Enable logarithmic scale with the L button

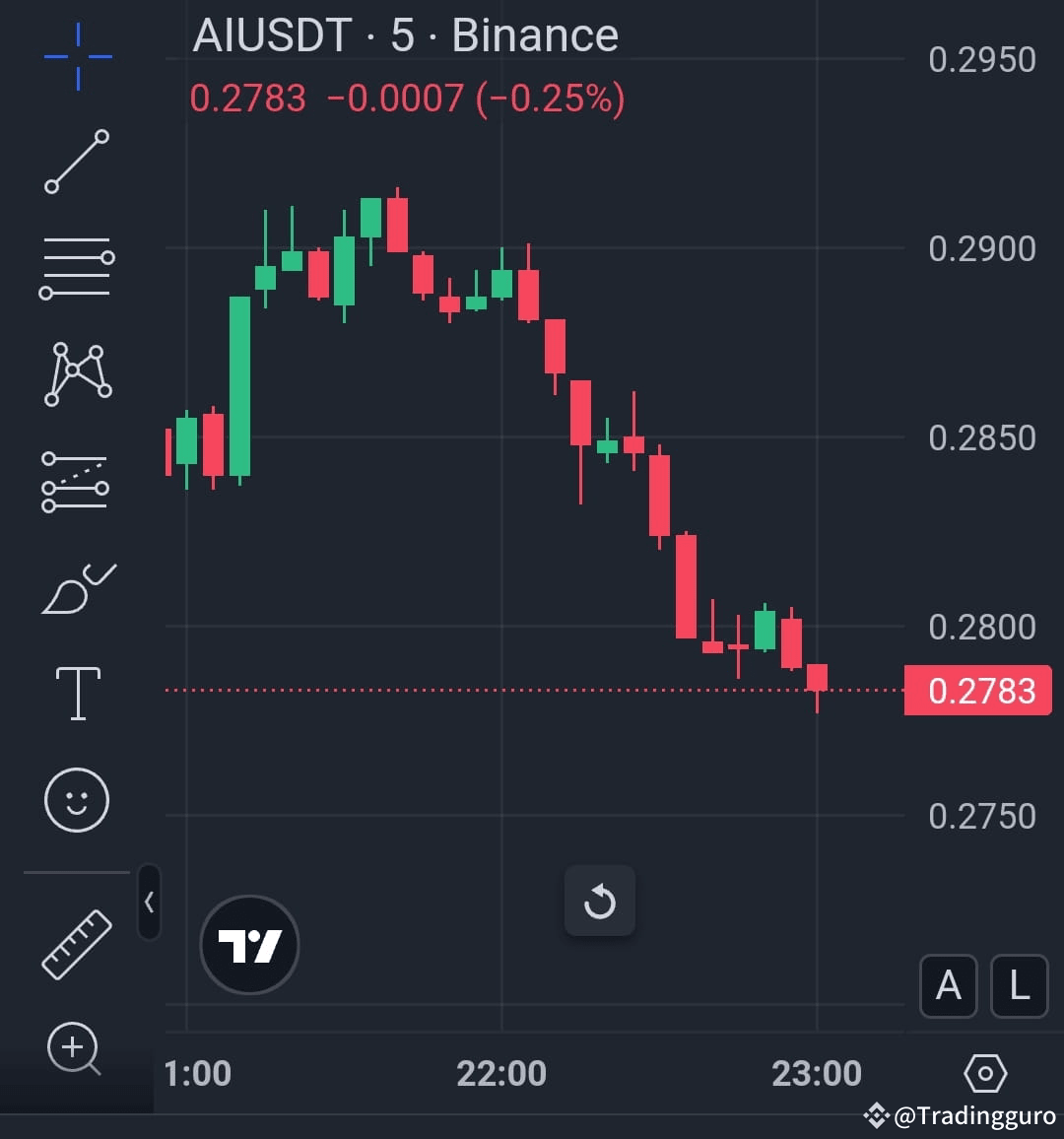coord(1019,986)
